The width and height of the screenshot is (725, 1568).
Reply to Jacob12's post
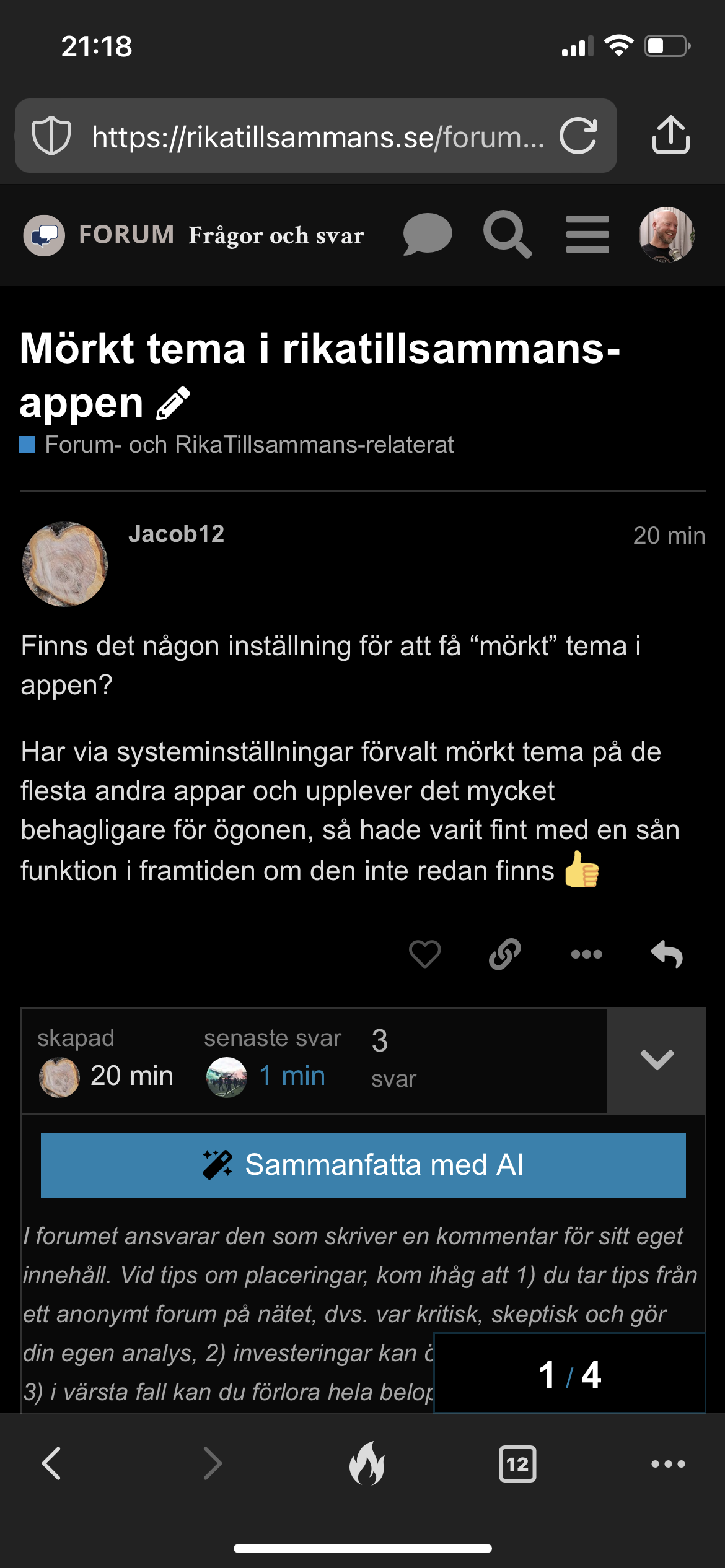(667, 954)
